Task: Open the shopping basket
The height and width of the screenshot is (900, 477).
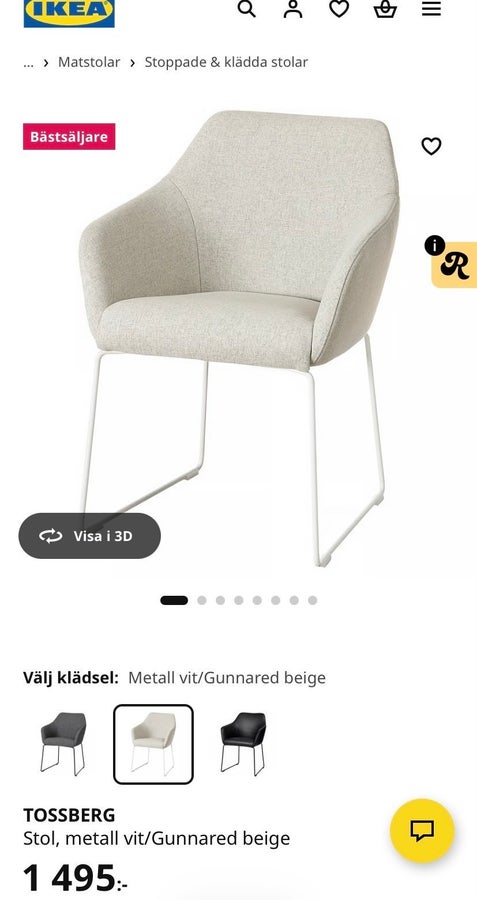Action: pyautogui.click(x=385, y=9)
